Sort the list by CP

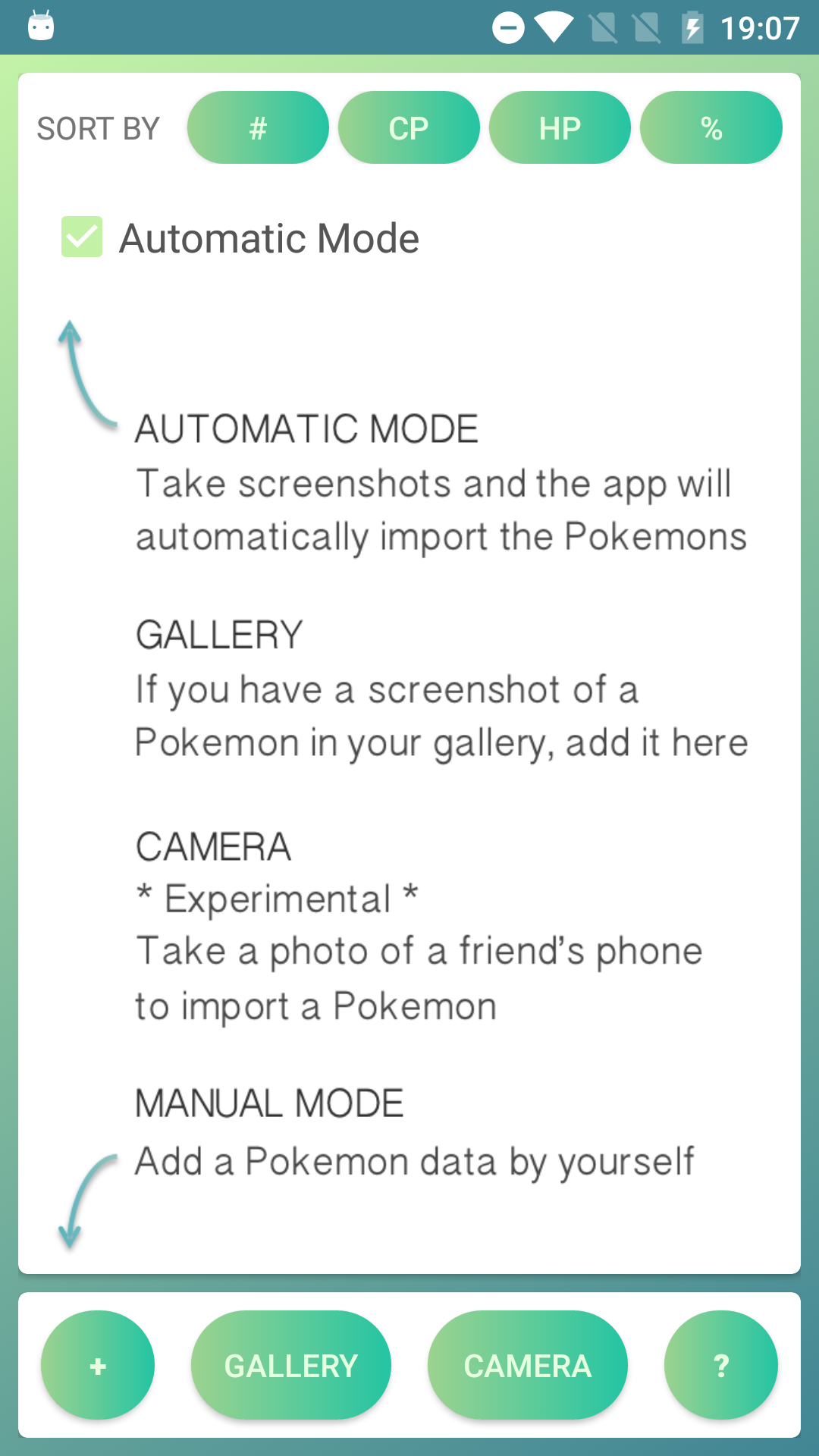pyautogui.click(x=409, y=127)
